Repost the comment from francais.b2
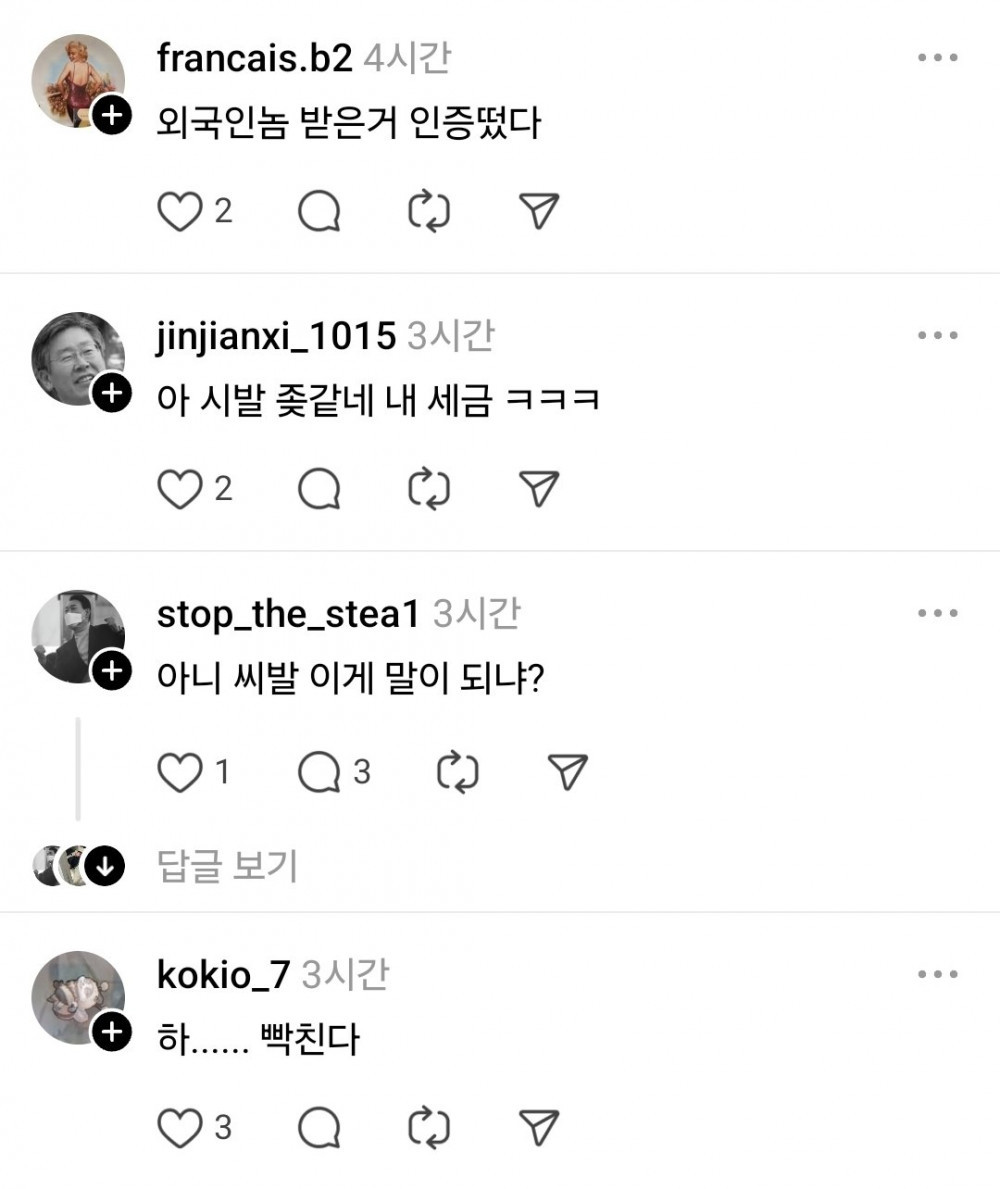This screenshot has height=1189, width=1000. coord(429,211)
